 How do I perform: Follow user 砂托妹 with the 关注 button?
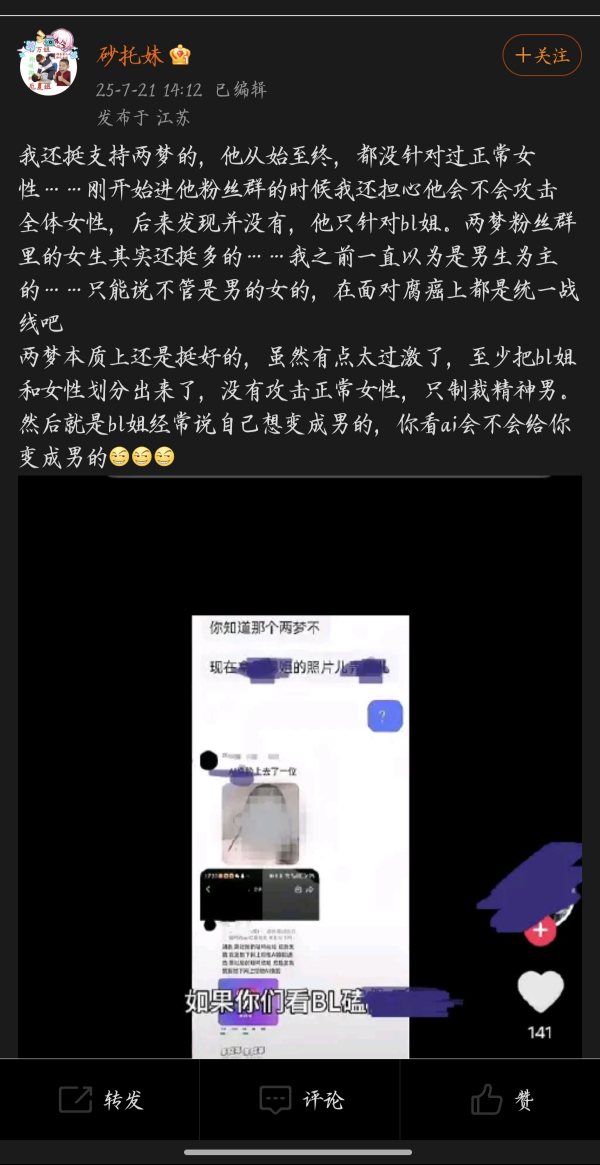pyautogui.click(x=541, y=56)
